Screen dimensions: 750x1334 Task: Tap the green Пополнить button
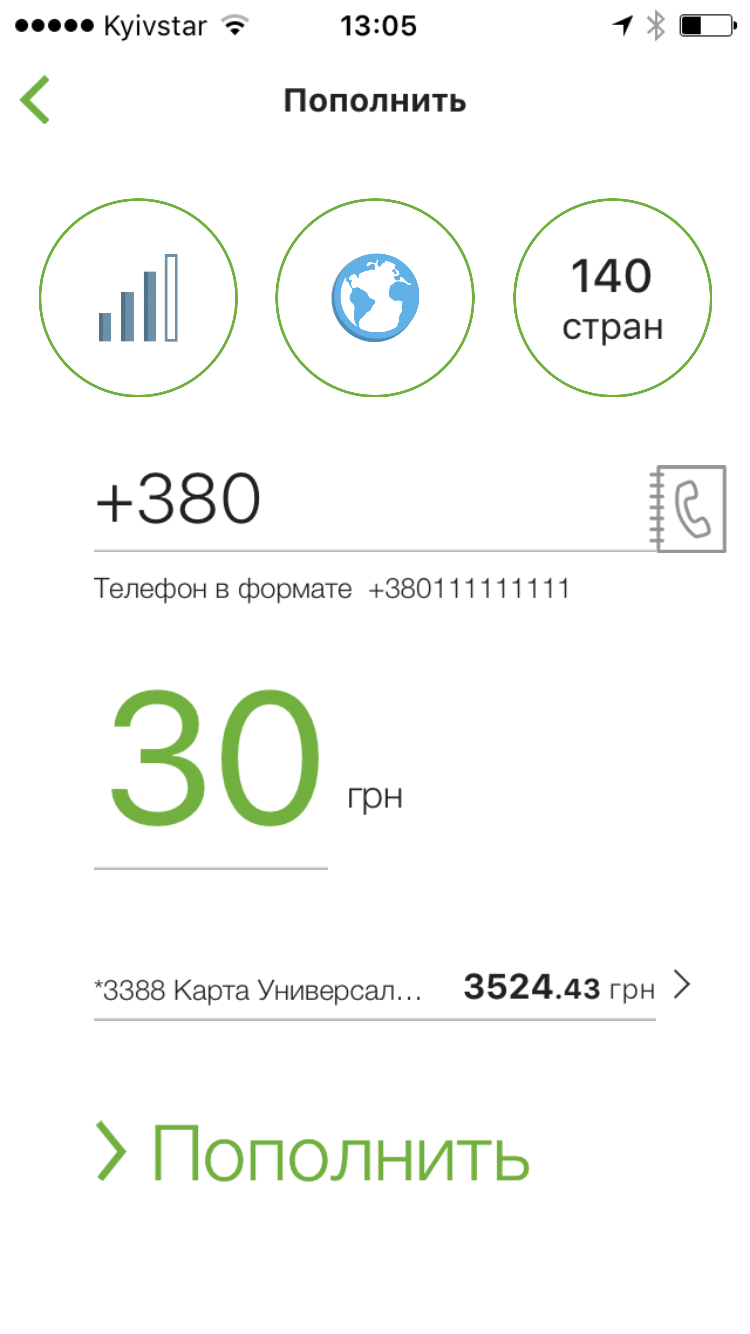tap(311, 1150)
